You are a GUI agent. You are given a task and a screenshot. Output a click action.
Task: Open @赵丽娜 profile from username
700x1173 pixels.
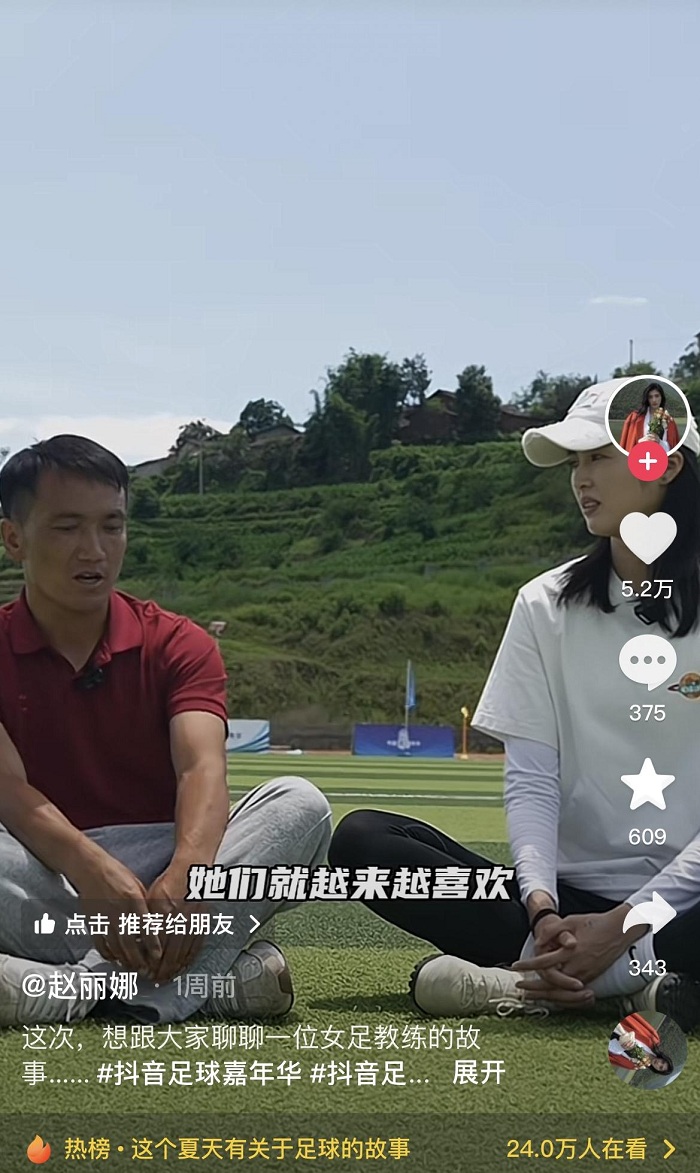click(x=80, y=986)
